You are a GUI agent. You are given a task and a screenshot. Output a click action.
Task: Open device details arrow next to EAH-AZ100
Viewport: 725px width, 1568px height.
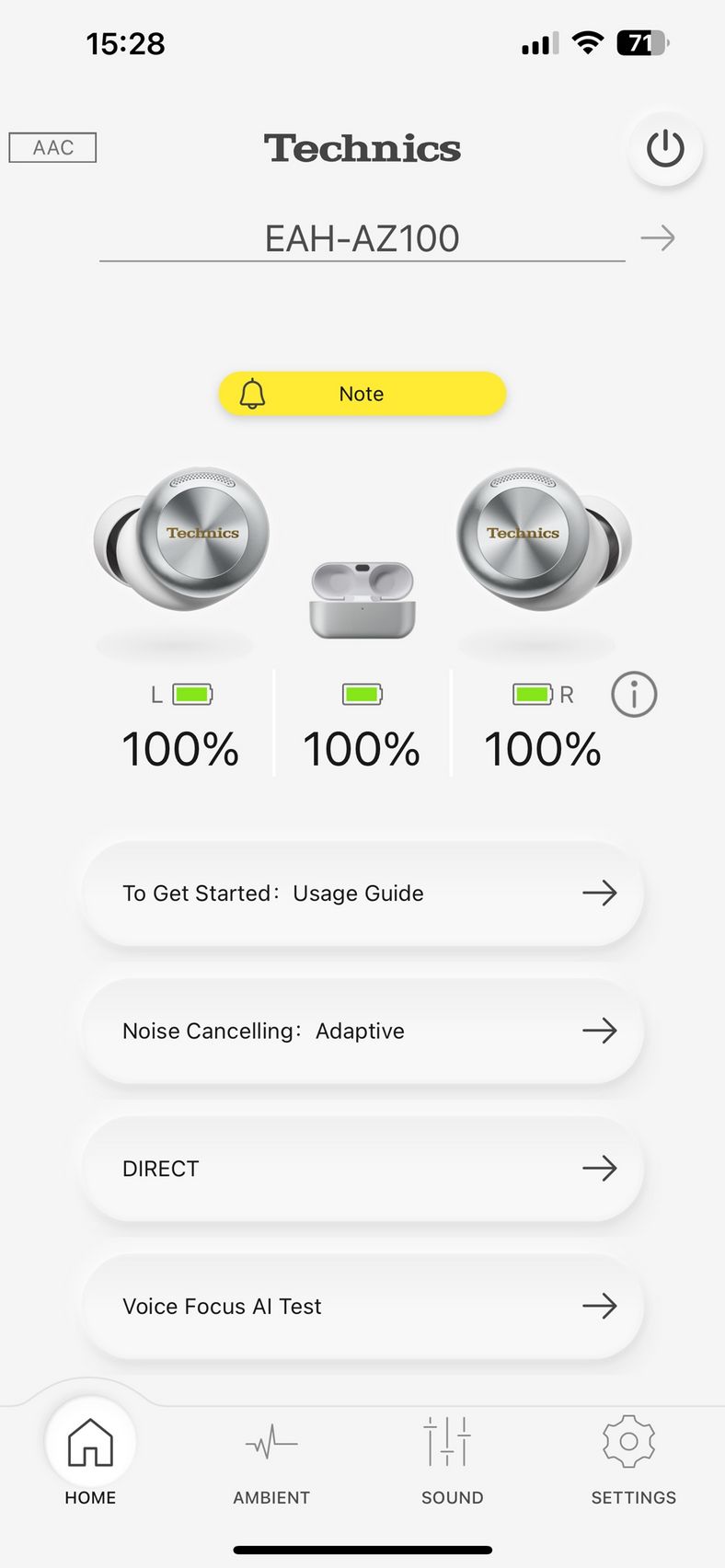coord(658,238)
